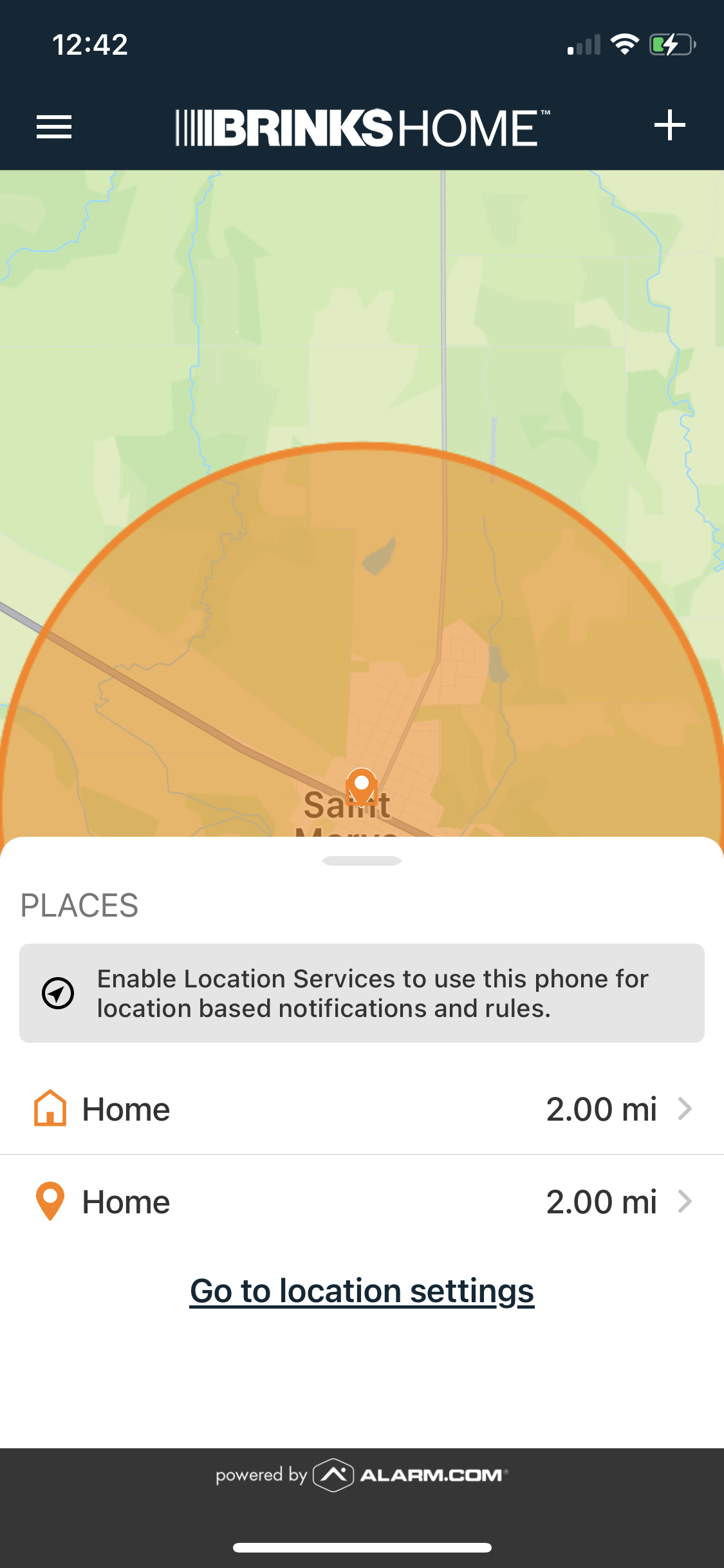Tap the Enable Location Services banner
The height and width of the screenshot is (1568, 724).
click(362, 993)
